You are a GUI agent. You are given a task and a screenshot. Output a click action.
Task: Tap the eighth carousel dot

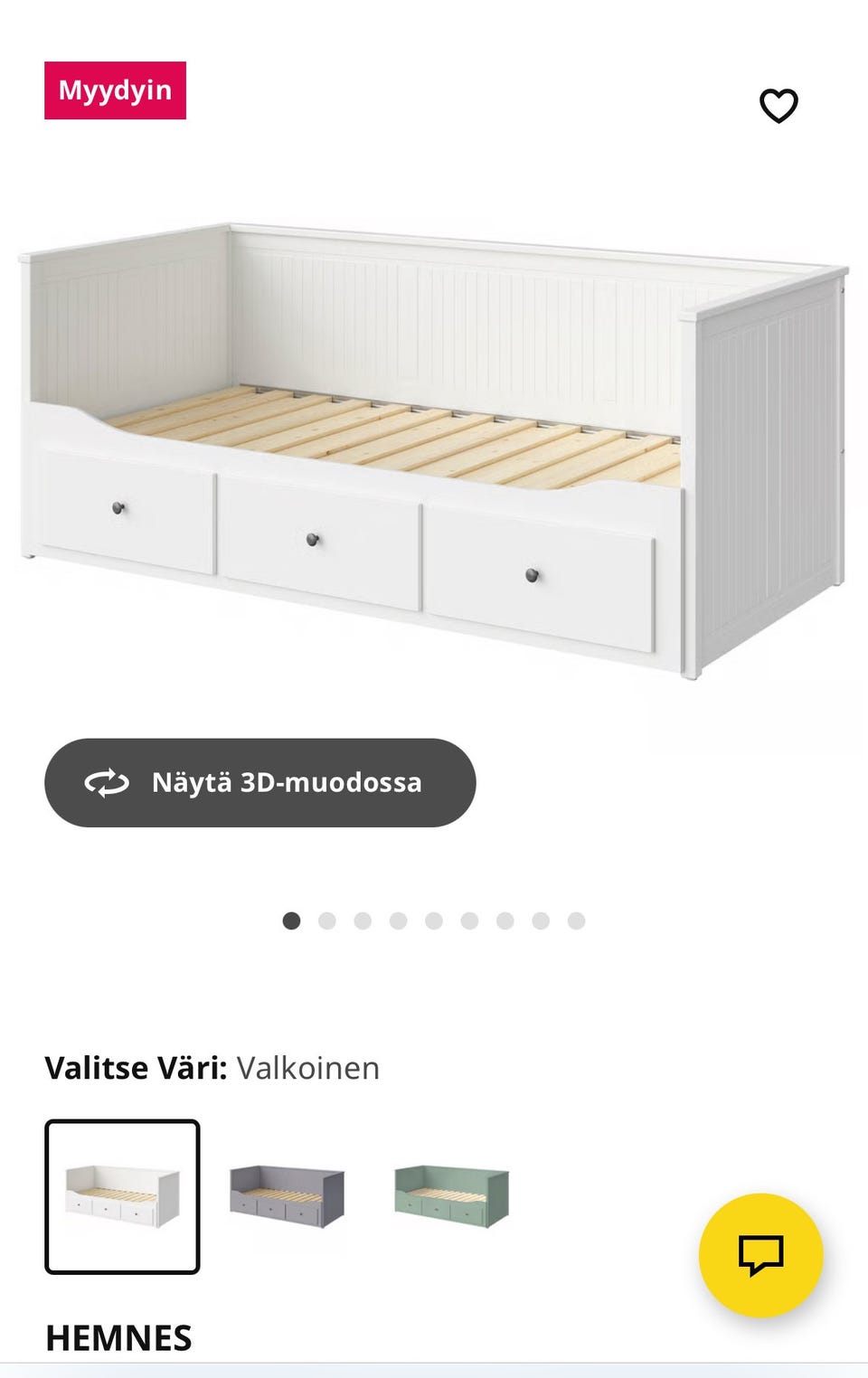click(538, 920)
